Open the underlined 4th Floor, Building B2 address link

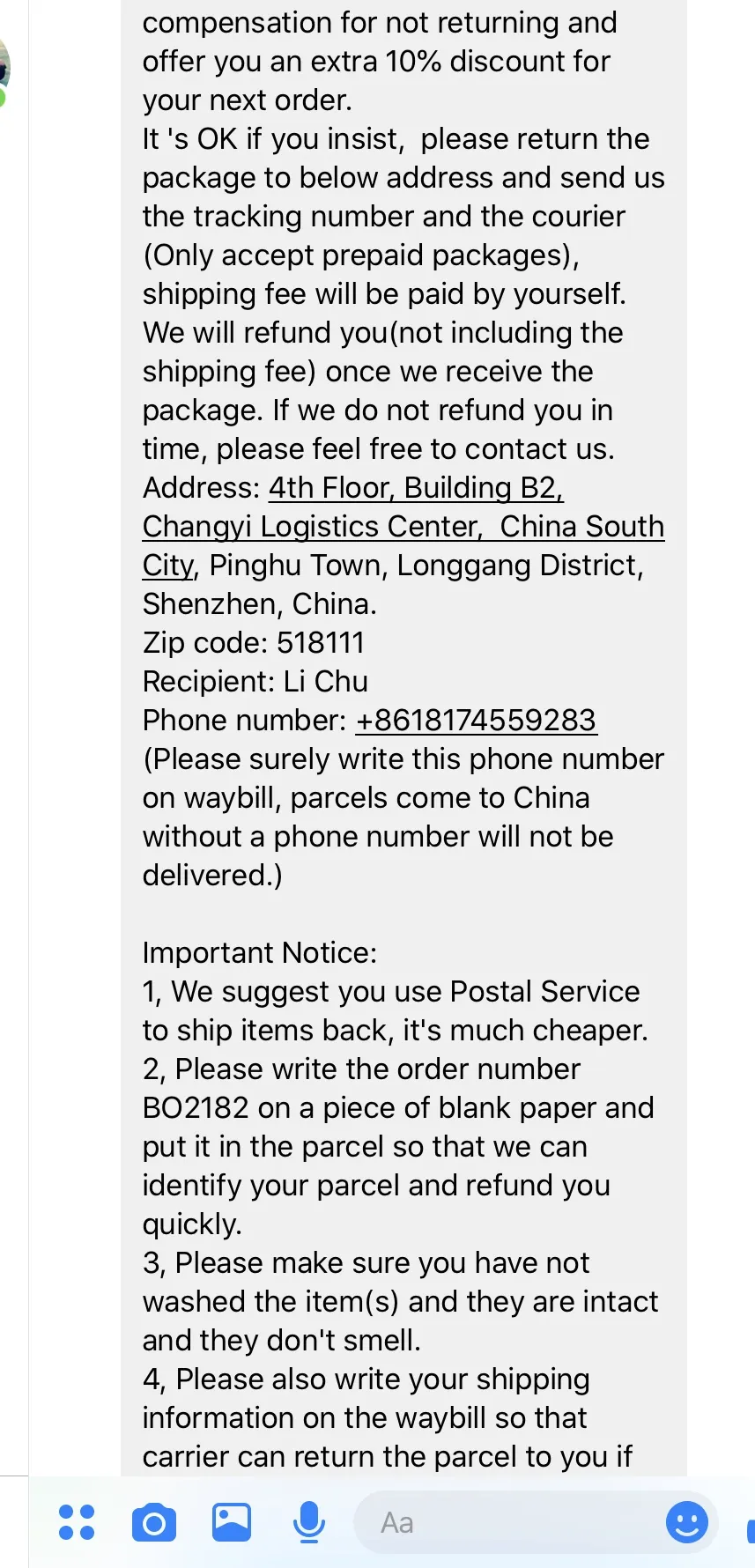click(416, 488)
